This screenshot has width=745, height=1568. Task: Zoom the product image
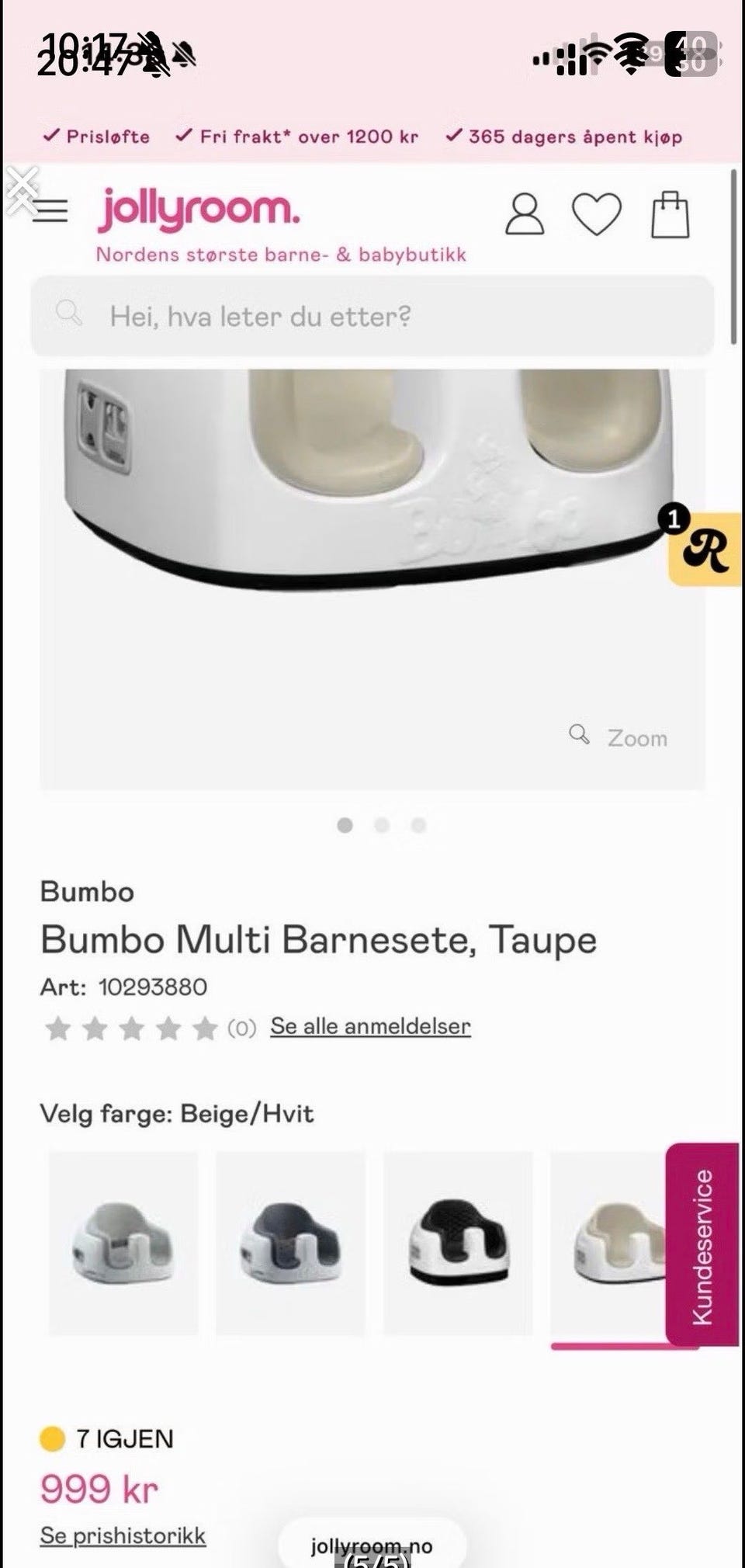point(620,737)
